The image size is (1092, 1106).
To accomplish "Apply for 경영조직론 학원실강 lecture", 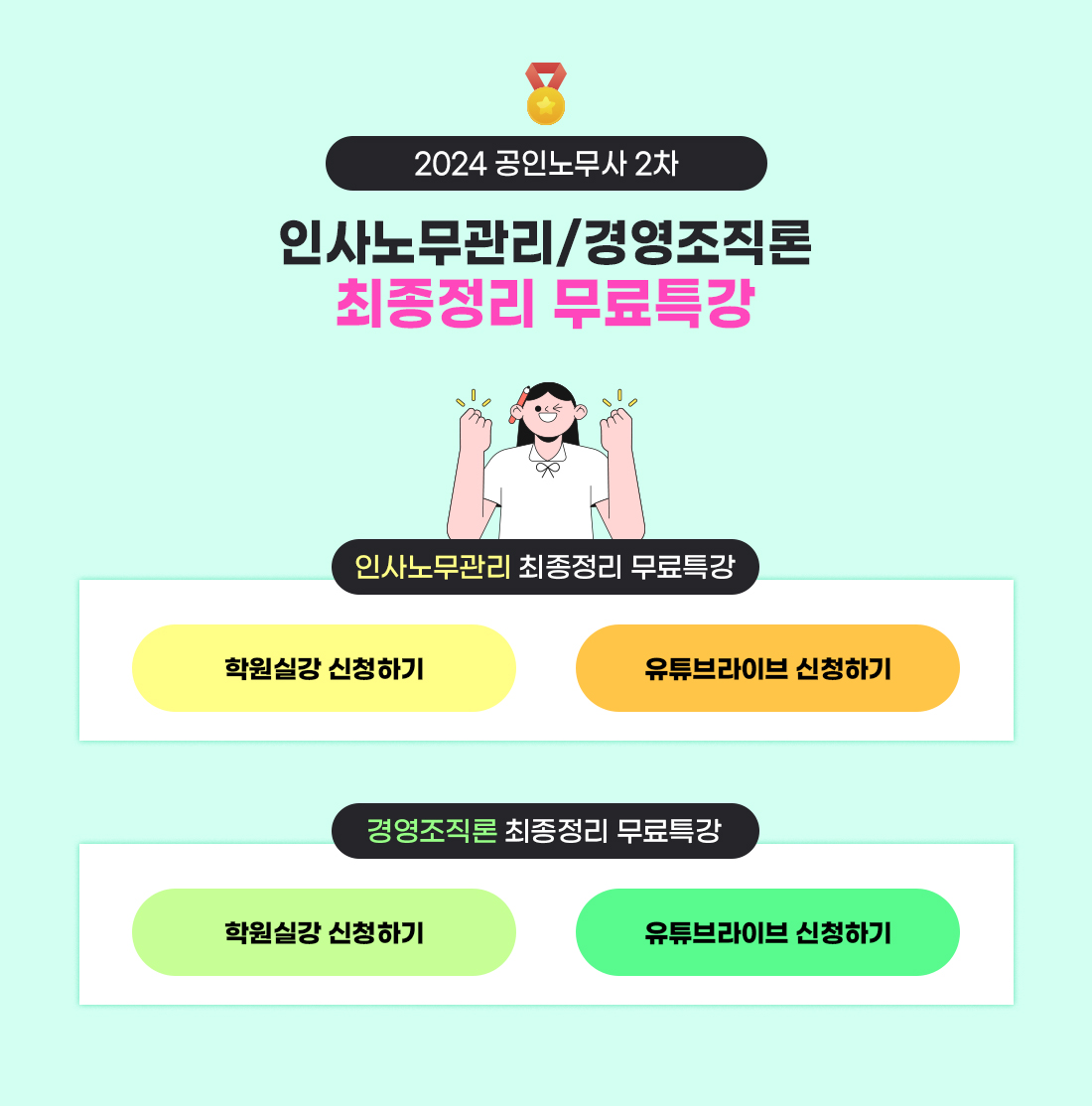I will [324, 932].
